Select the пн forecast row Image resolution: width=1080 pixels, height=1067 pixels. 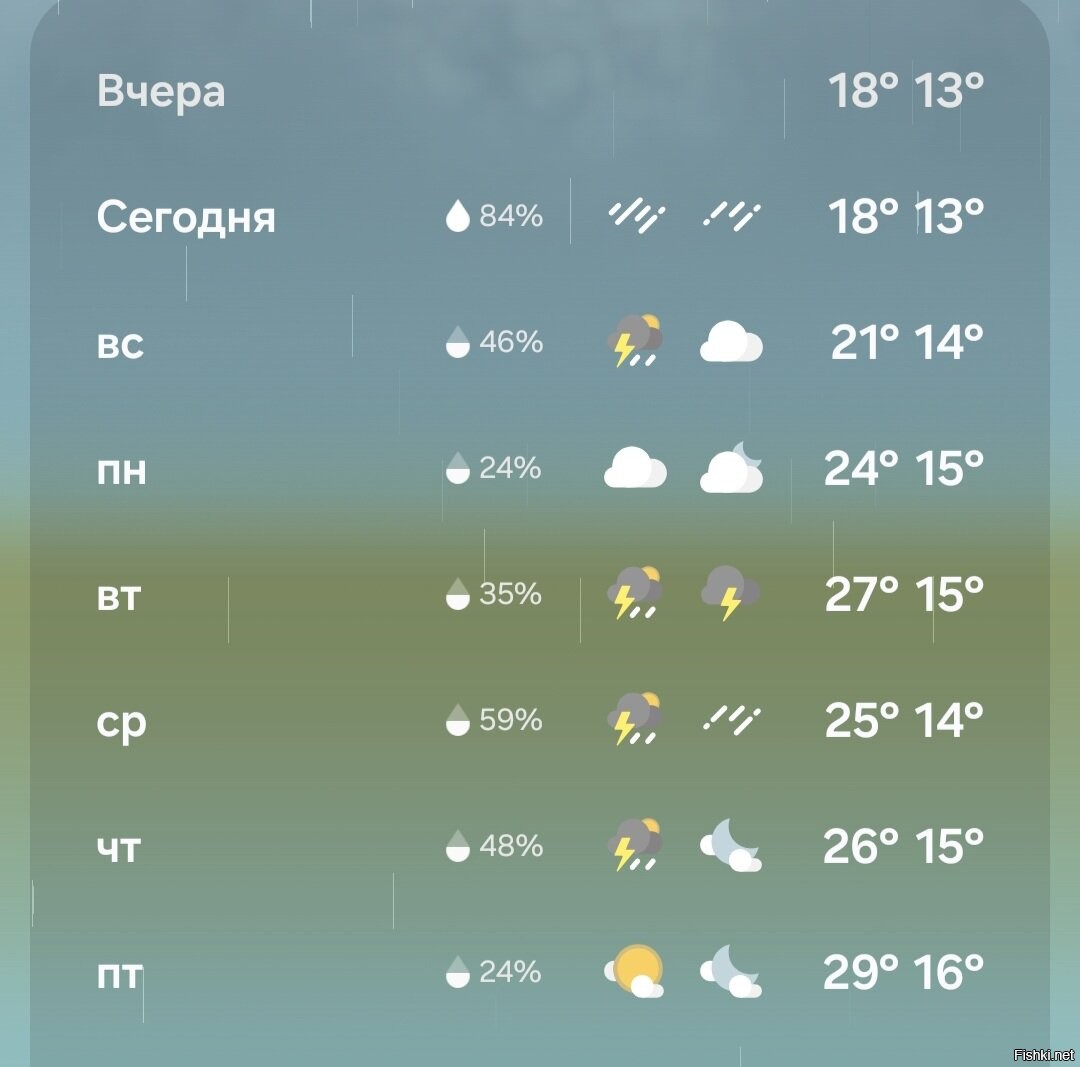[540, 468]
